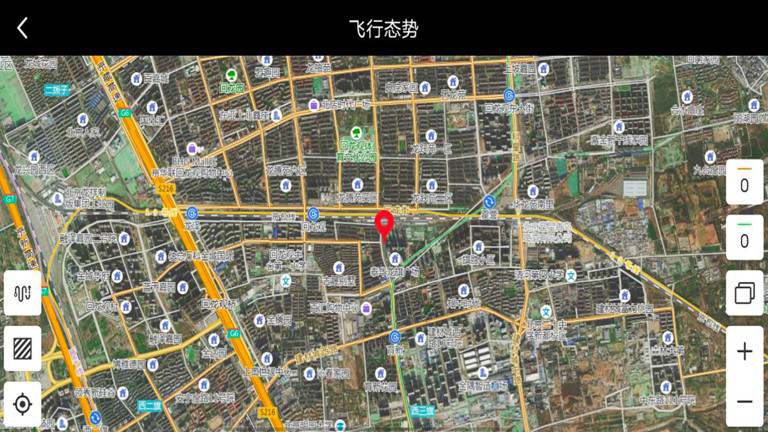Zoom in with the plus button
768x432 pixels.
tap(744, 352)
